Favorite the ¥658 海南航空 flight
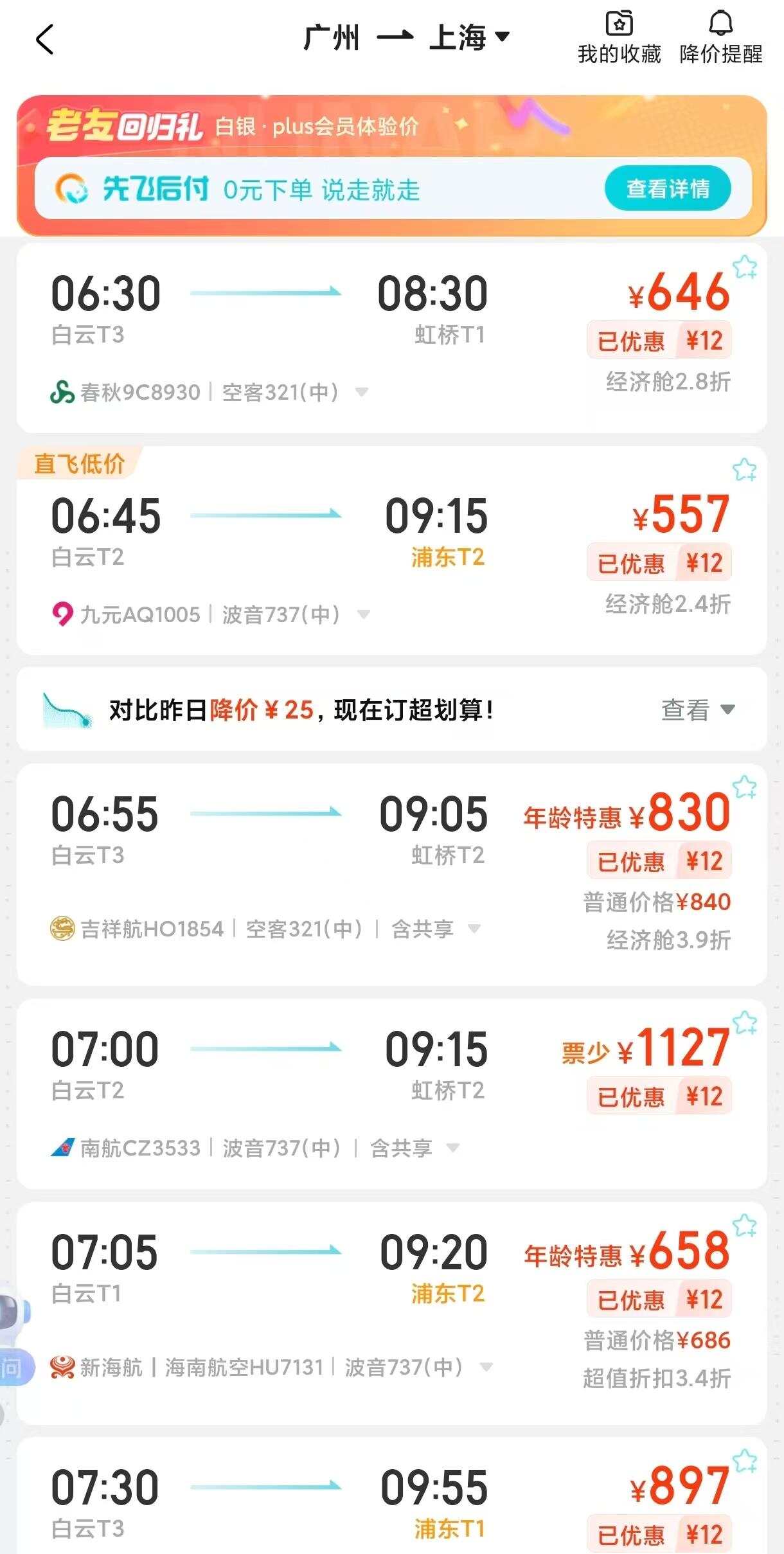 coord(745,1225)
